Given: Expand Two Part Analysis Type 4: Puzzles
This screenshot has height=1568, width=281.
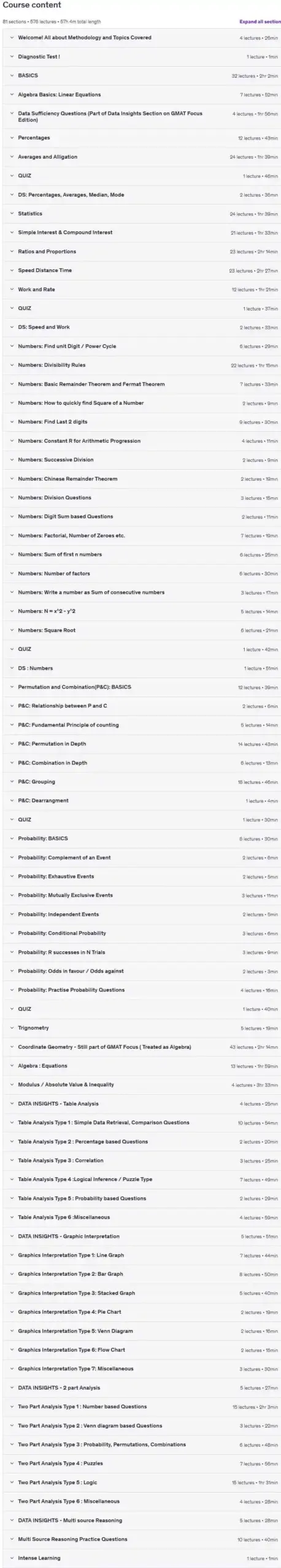Looking at the screenshot, I should click(x=142, y=1463).
